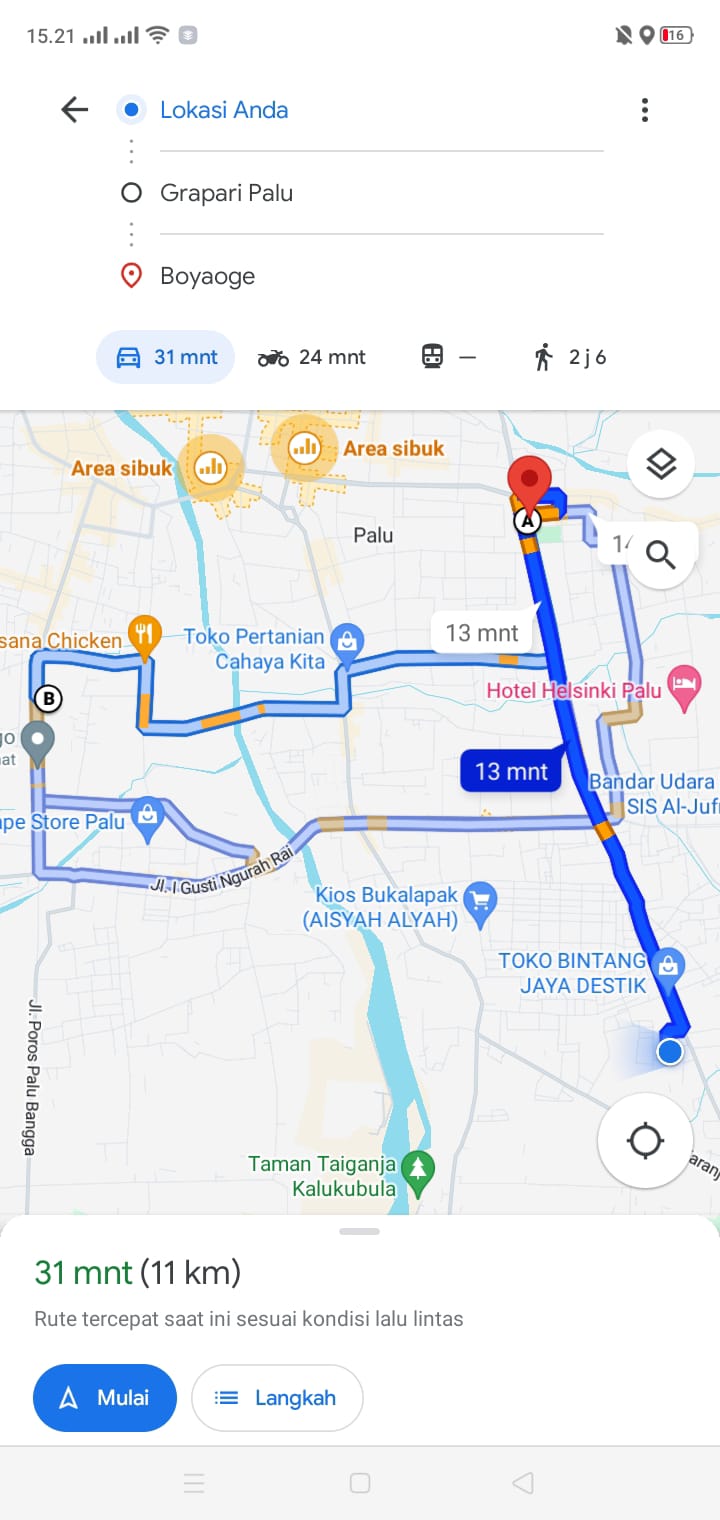This screenshot has width=720, height=1520.
Task: Open the map layers button
Action: click(x=661, y=464)
